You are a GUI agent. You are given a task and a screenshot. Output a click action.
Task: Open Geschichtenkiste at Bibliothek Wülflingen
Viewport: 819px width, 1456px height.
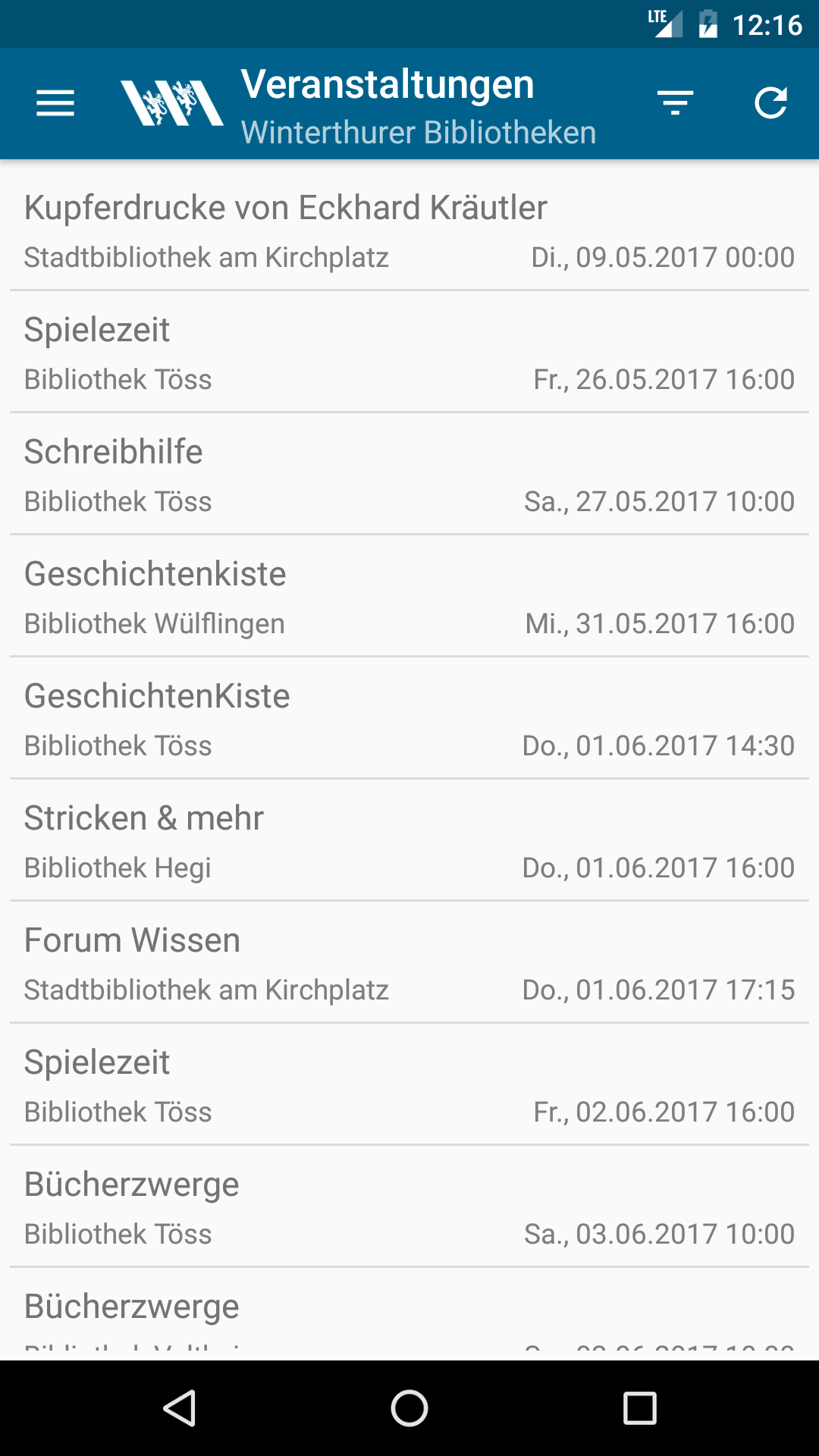click(x=409, y=596)
